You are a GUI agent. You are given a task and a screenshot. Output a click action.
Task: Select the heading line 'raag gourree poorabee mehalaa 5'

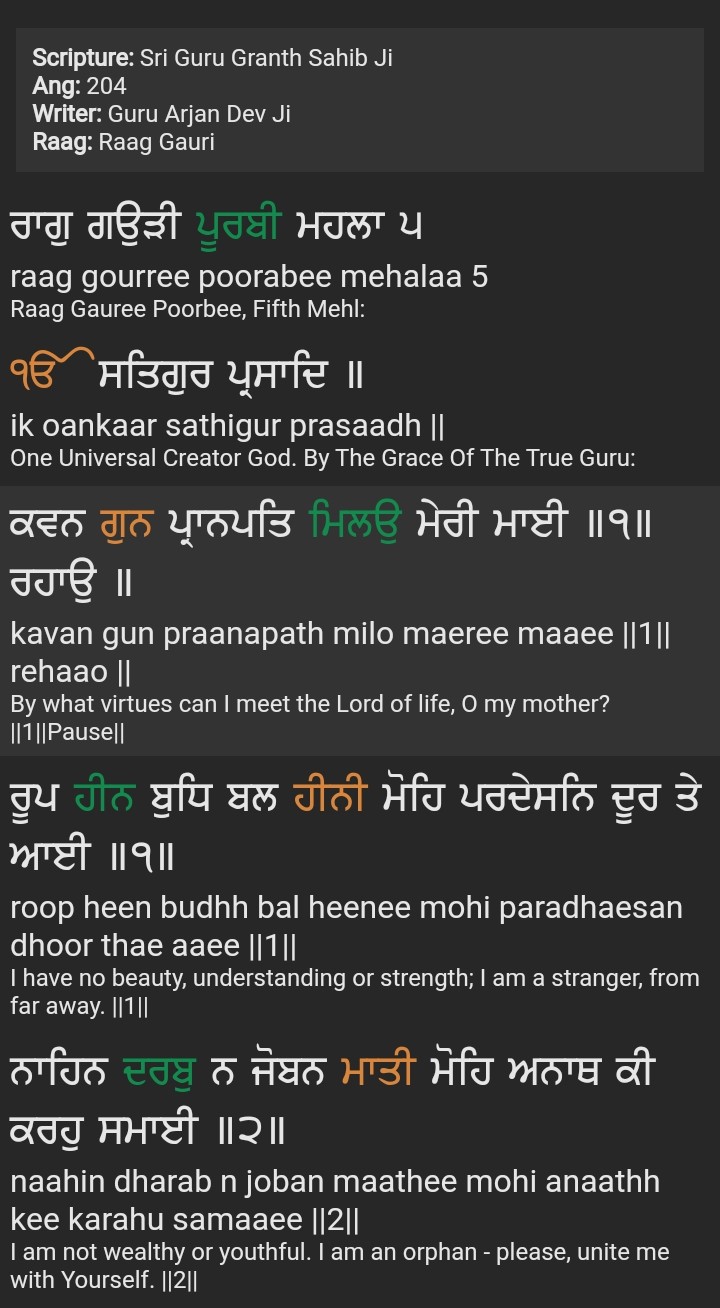(360, 258)
